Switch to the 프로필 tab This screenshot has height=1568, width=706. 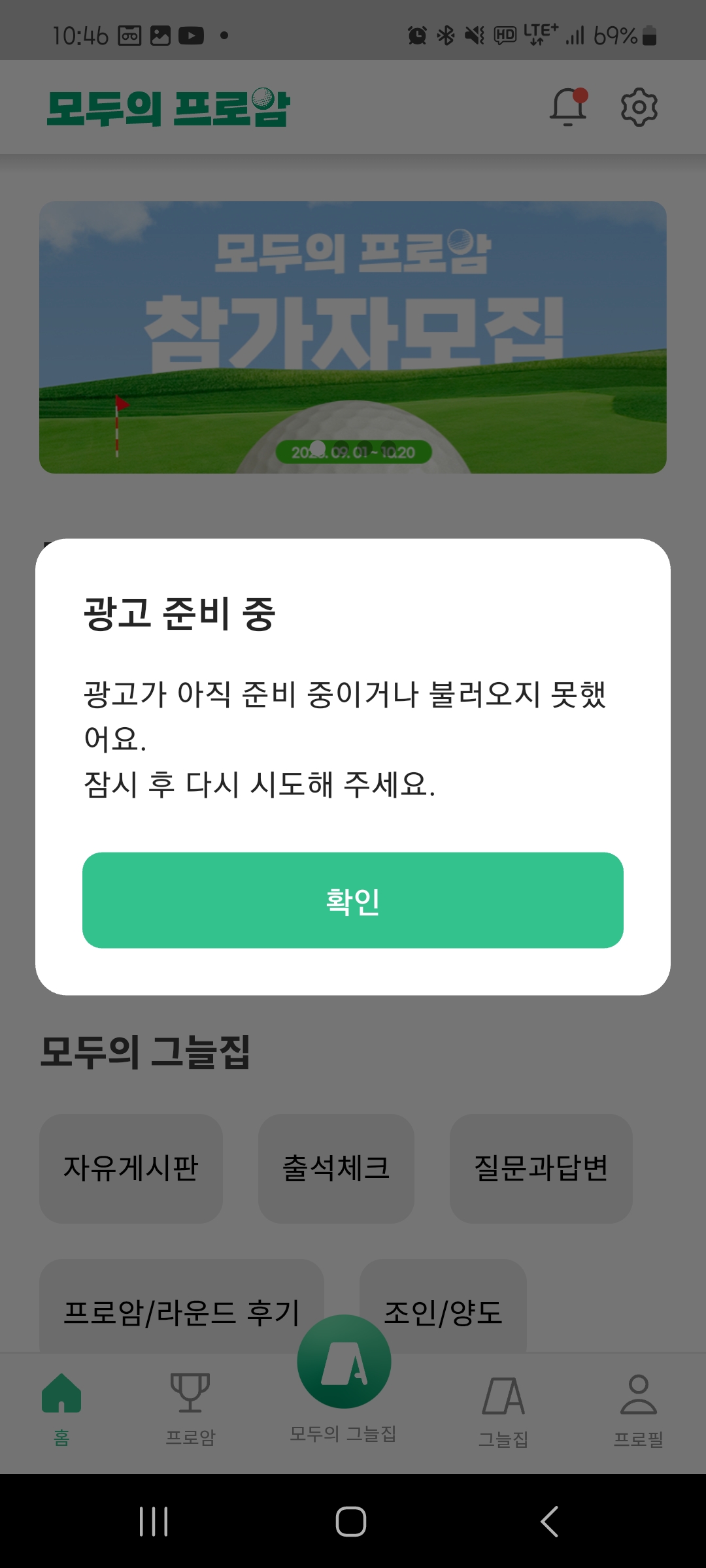(638, 1408)
